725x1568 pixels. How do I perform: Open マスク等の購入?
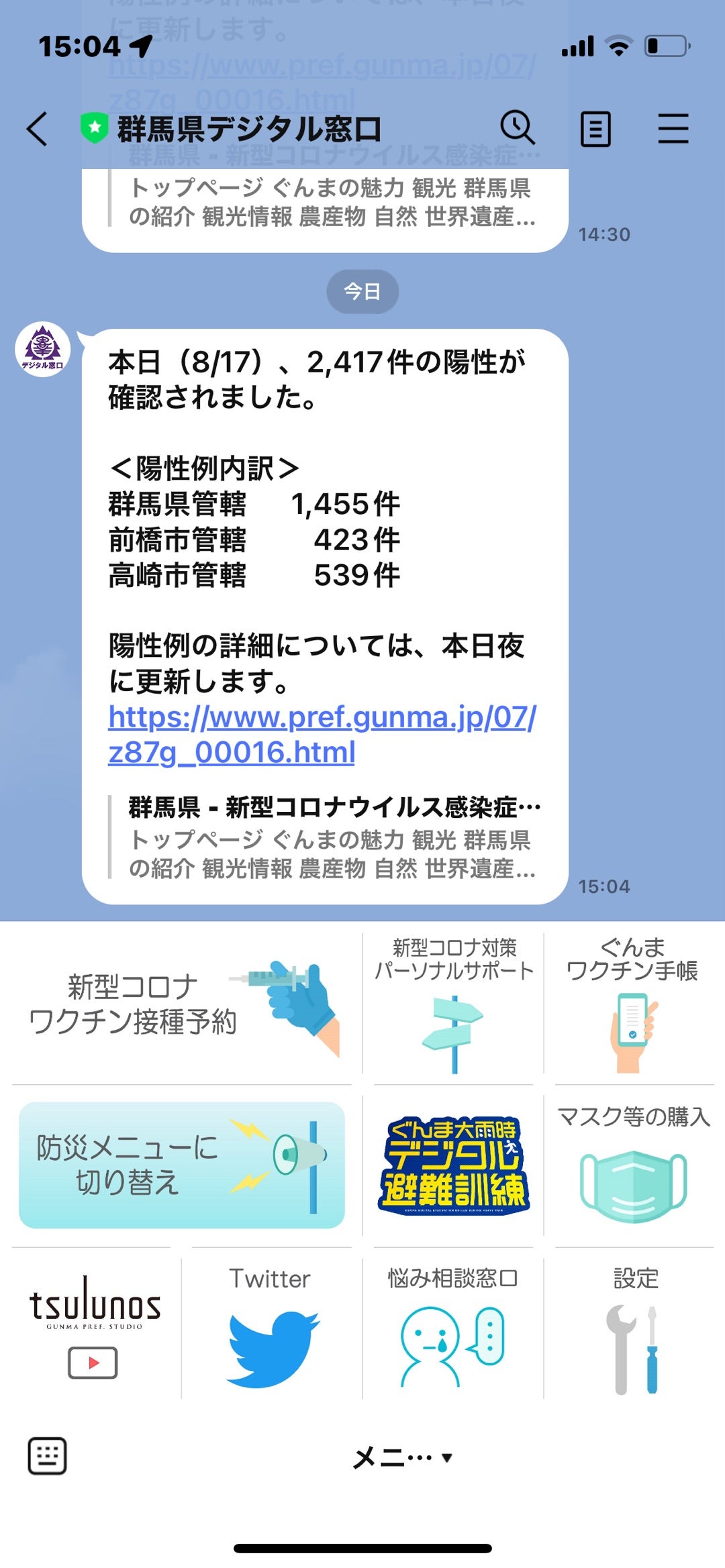coord(633,1165)
